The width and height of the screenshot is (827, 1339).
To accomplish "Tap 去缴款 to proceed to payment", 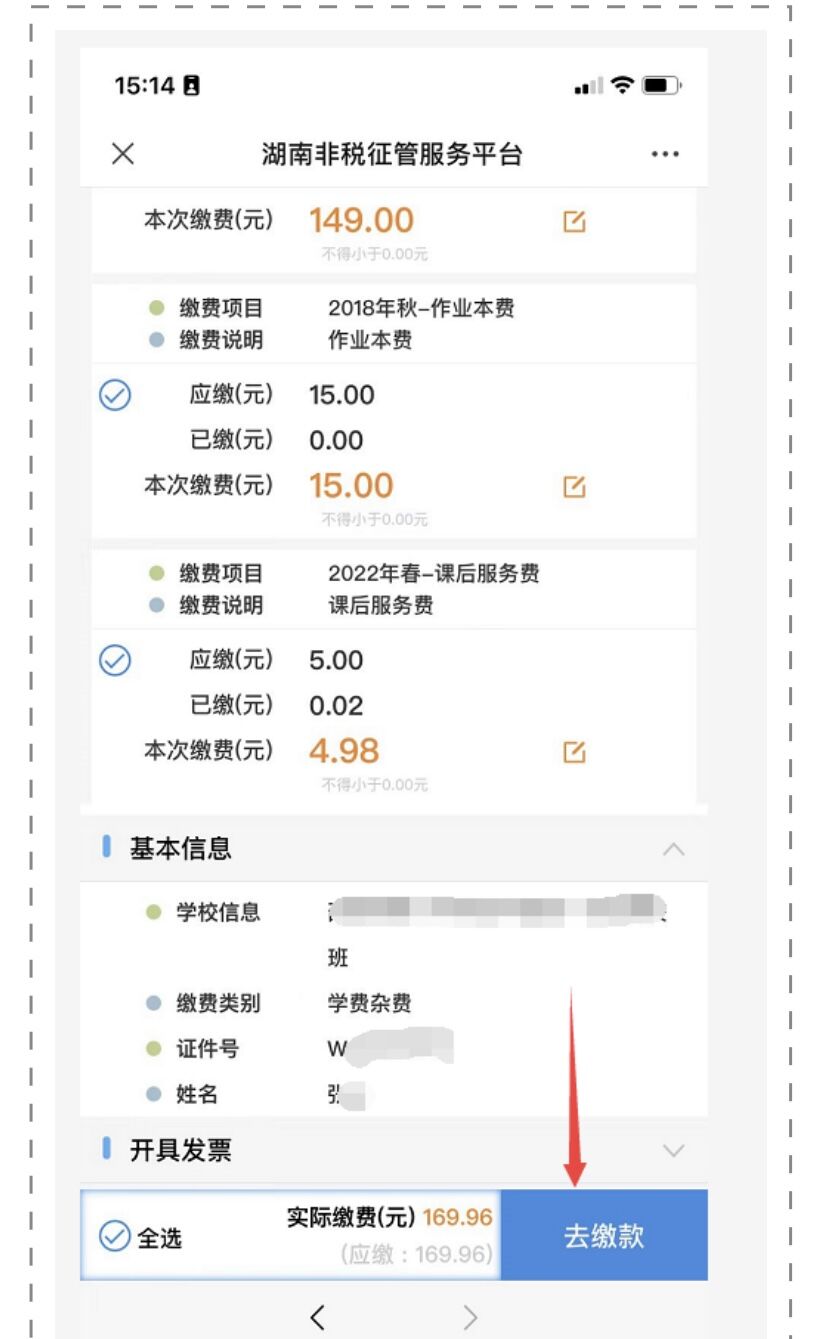I will click(x=603, y=1236).
